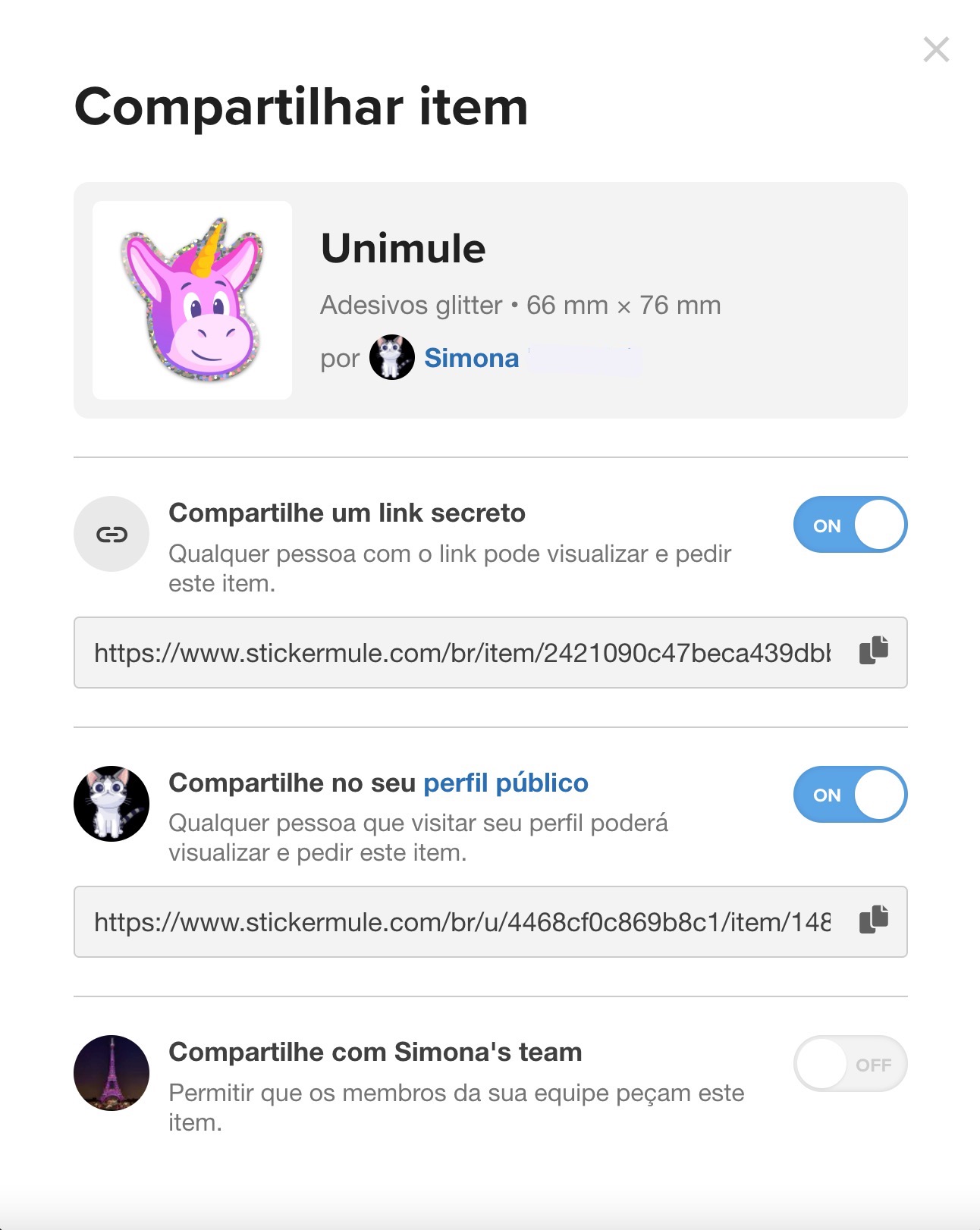The width and height of the screenshot is (980, 1230).
Task: Click the 'Compartilhe um link secreto' heading
Action: click(348, 513)
